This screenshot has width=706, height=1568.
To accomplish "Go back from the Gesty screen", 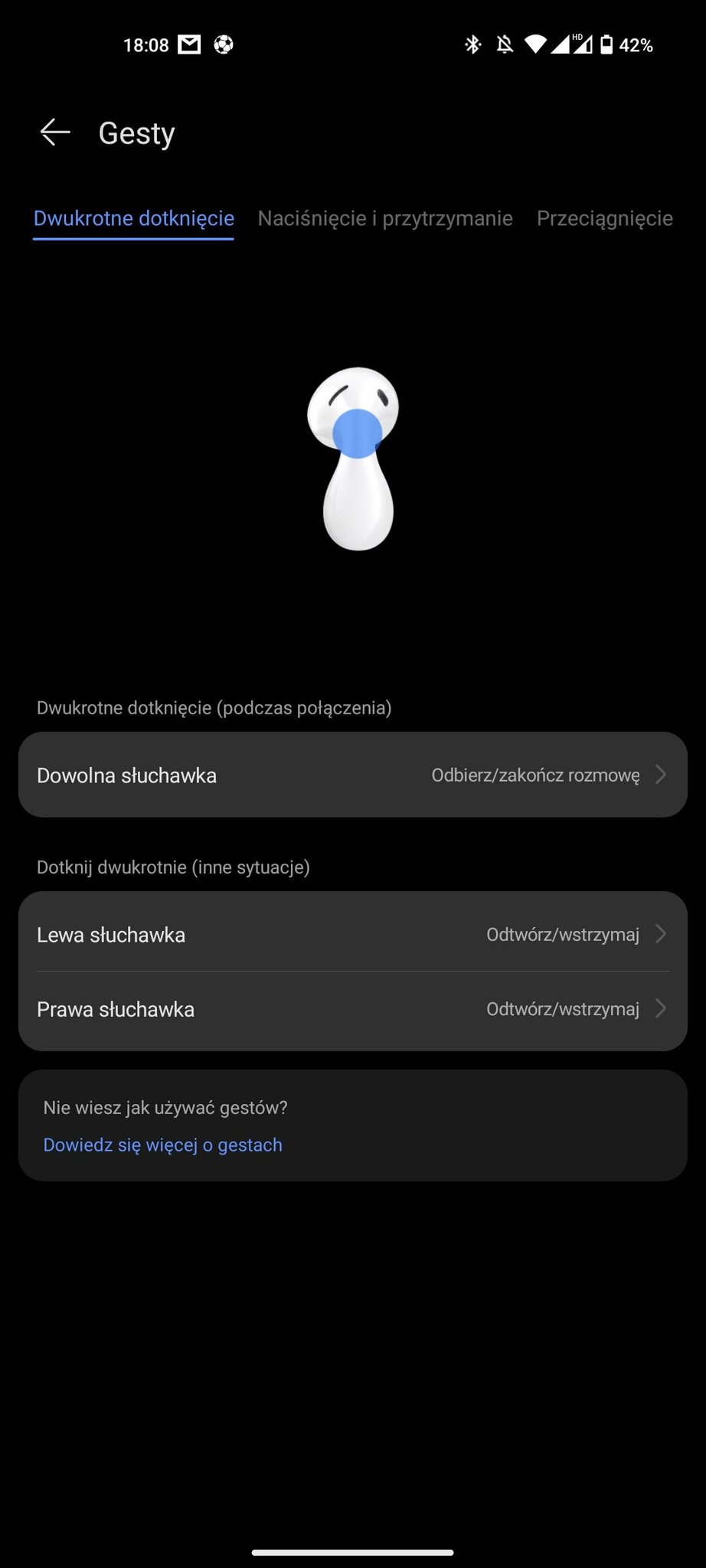I will click(55, 132).
